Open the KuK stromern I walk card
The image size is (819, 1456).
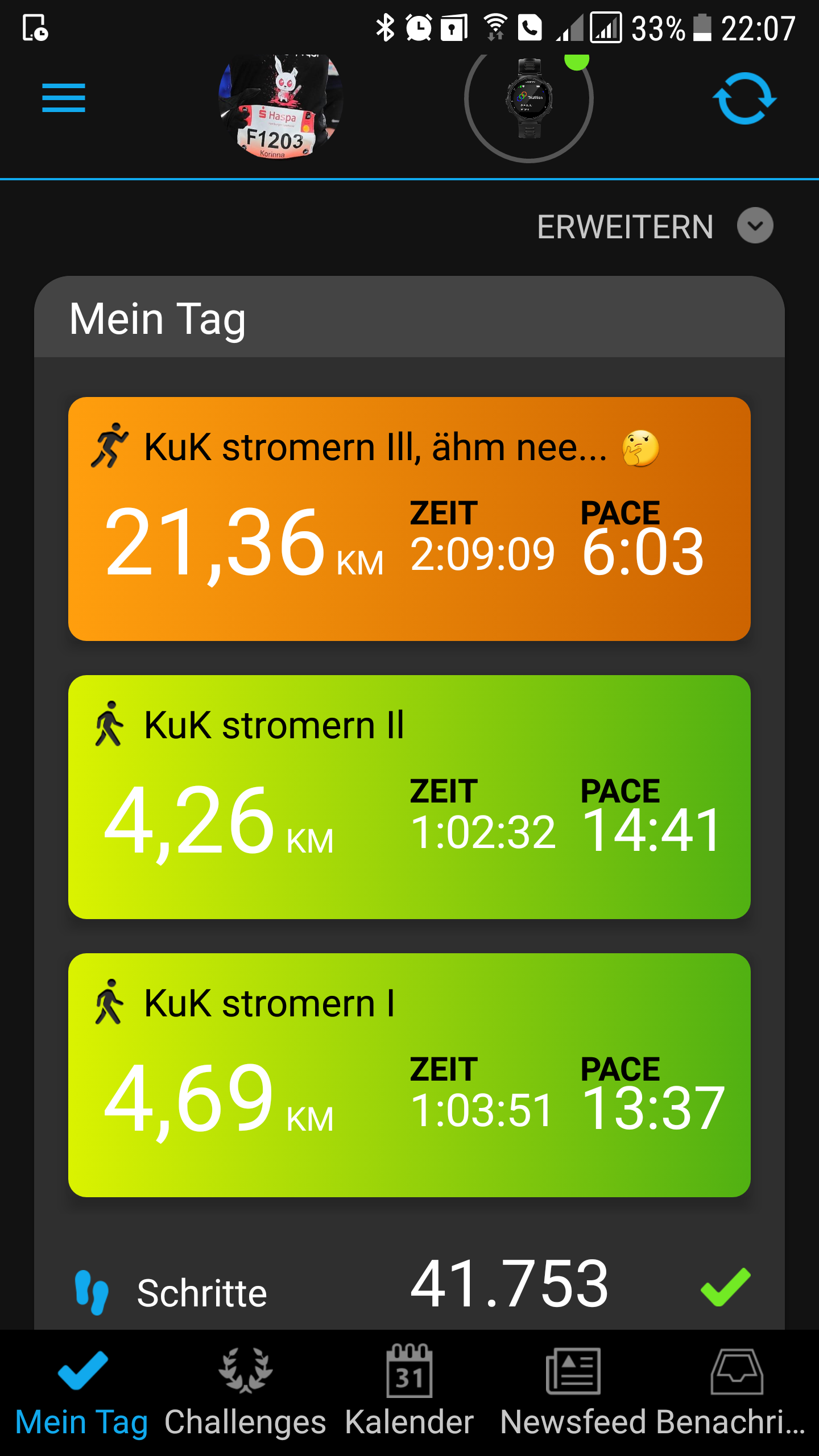[409, 1075]
